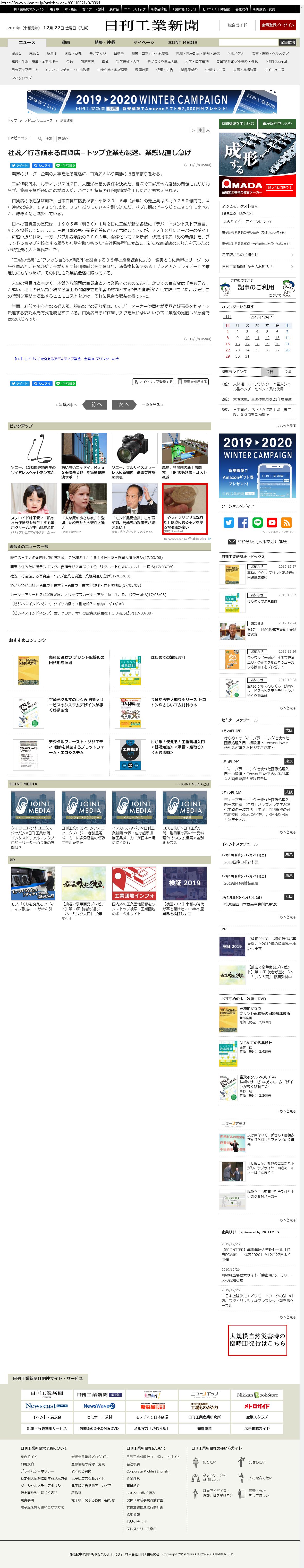
Task: Select the 電子版を申し込む button
Action: pos(277,124)
